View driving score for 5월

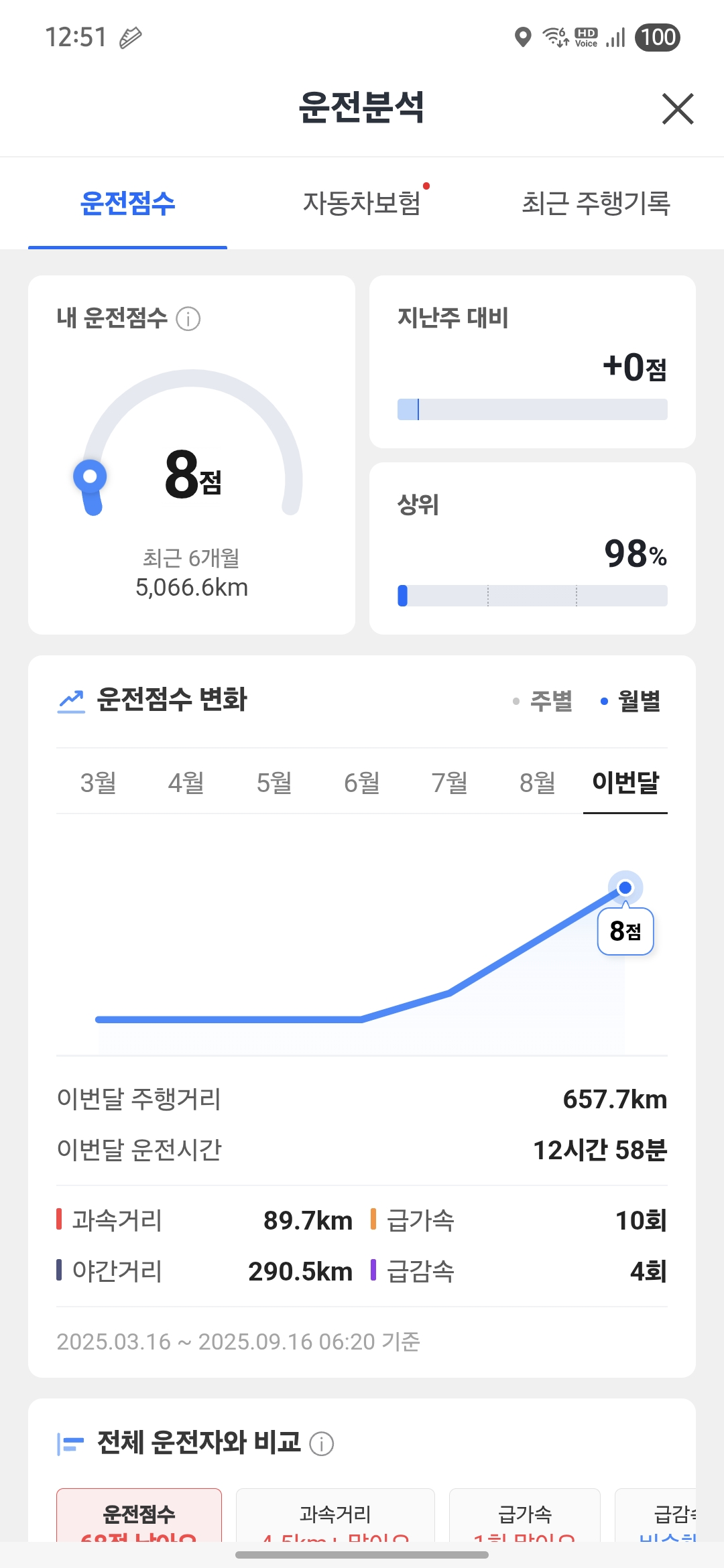tap(274, 782)
